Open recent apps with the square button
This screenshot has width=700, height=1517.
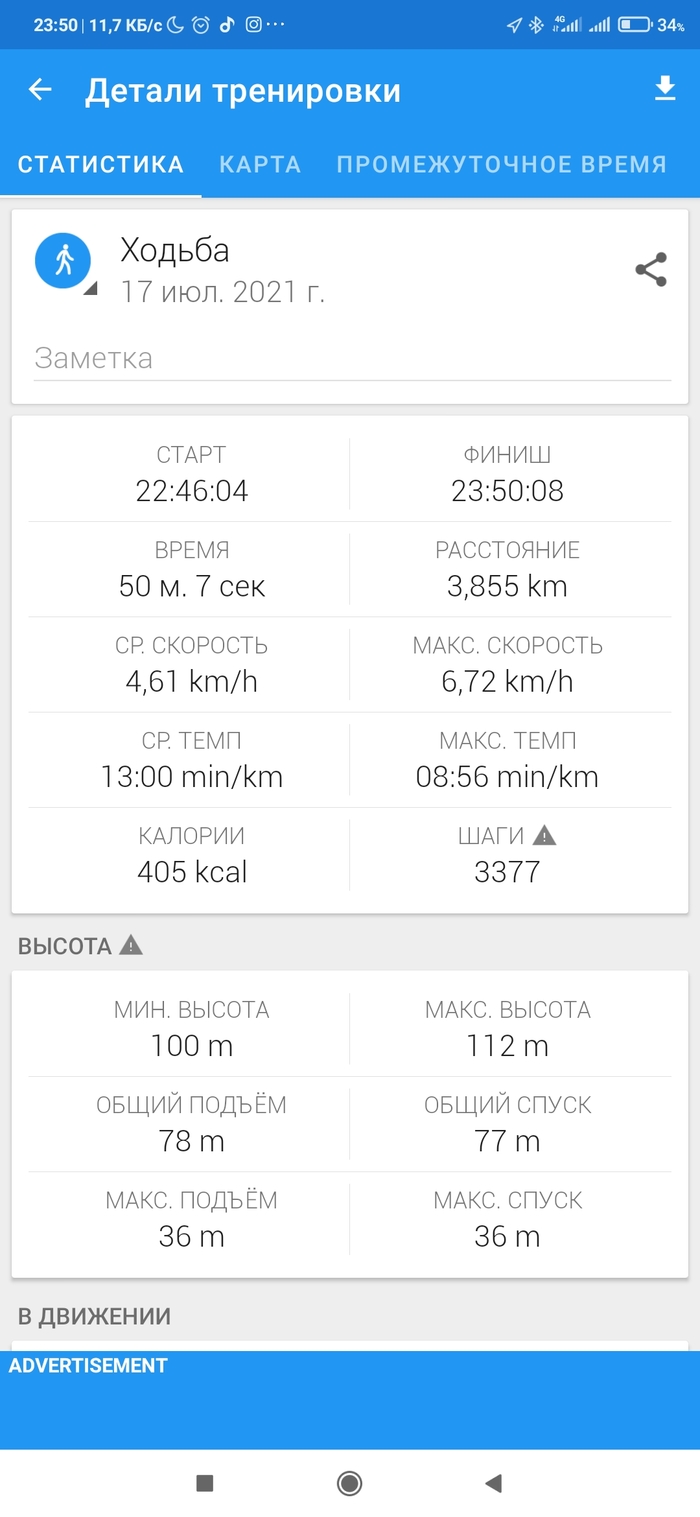tap(205, 1483)
